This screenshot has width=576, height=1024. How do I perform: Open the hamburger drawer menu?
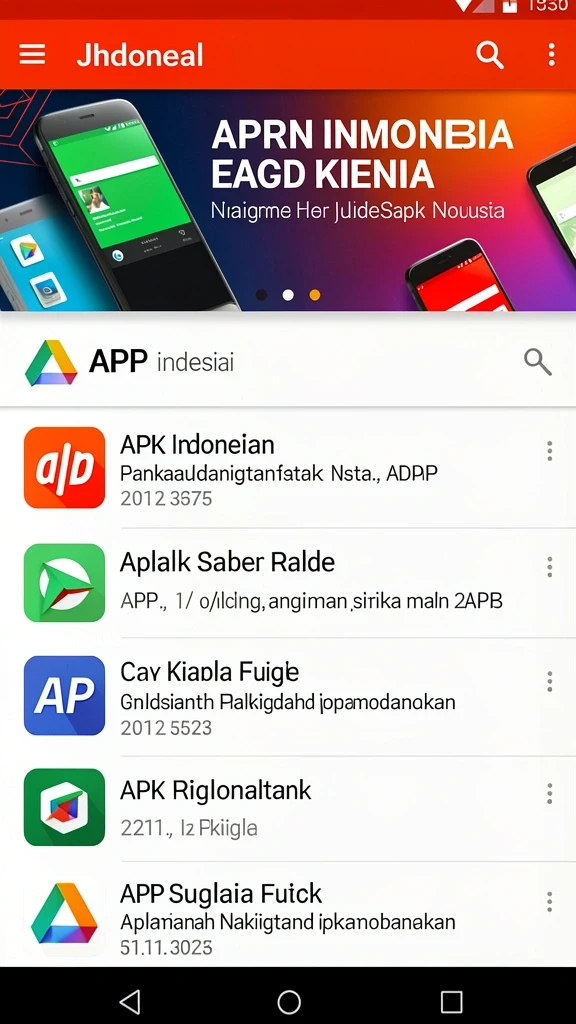tap(32, 54)
